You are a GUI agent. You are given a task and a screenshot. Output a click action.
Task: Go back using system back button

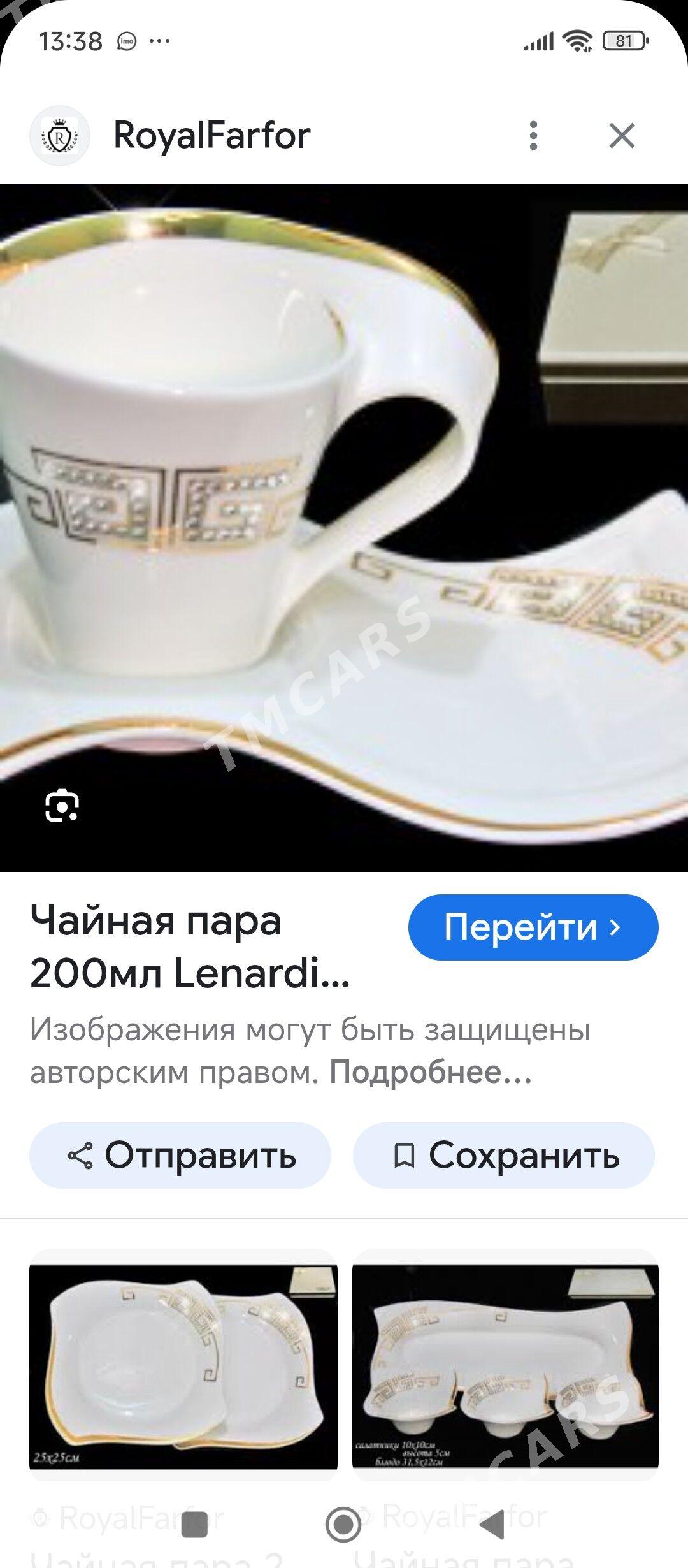(x=494, y=1525)
